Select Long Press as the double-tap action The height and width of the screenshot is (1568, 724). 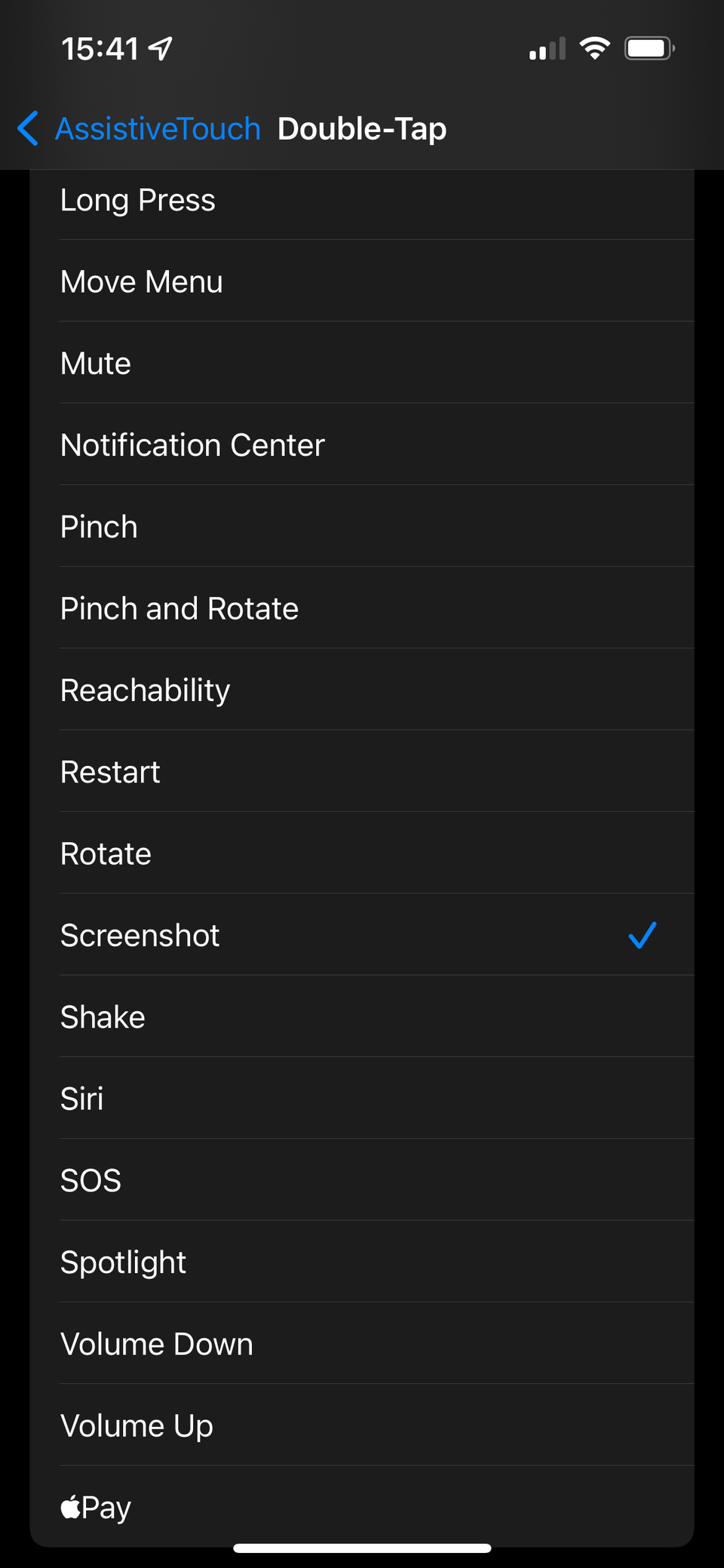point(138,201)
